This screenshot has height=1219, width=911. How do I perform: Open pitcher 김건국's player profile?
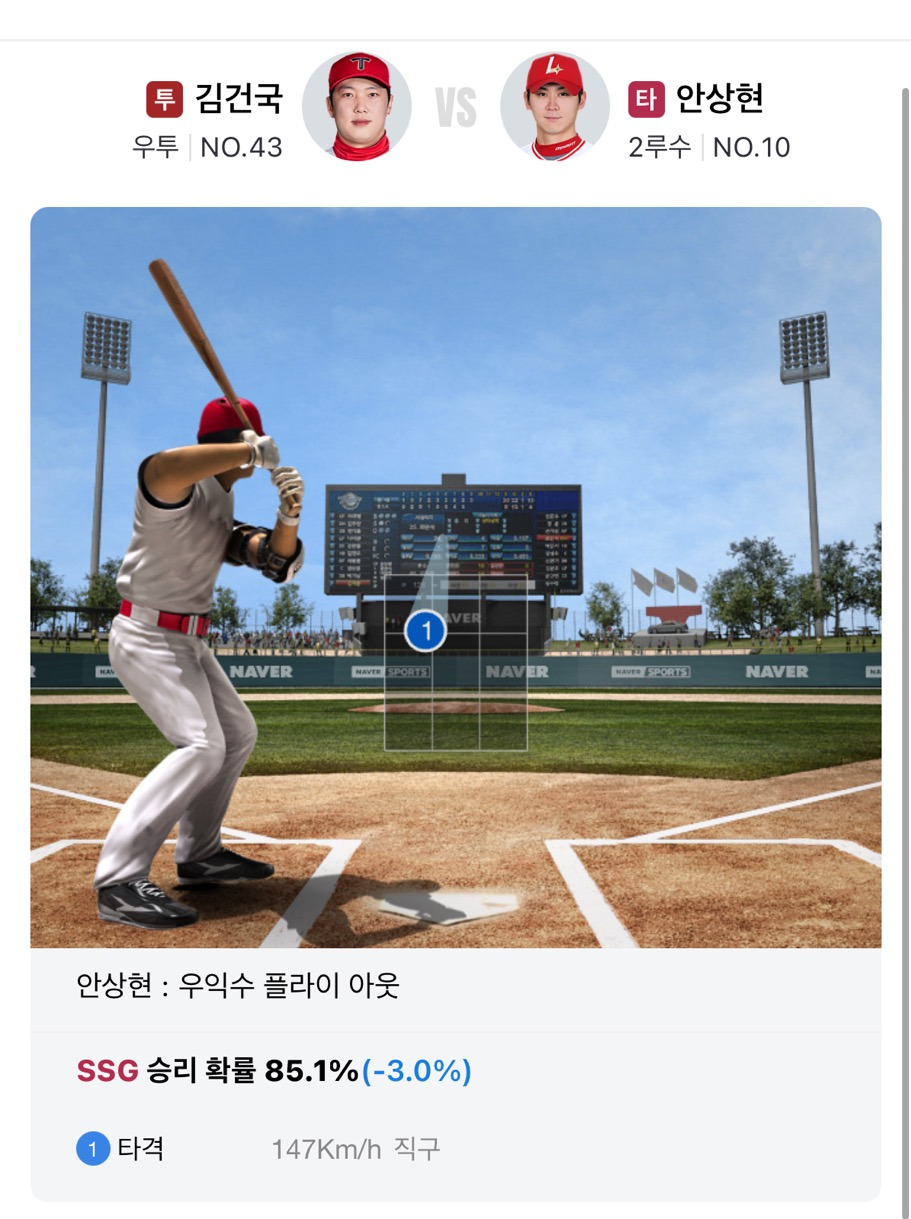tap(357, 106)
